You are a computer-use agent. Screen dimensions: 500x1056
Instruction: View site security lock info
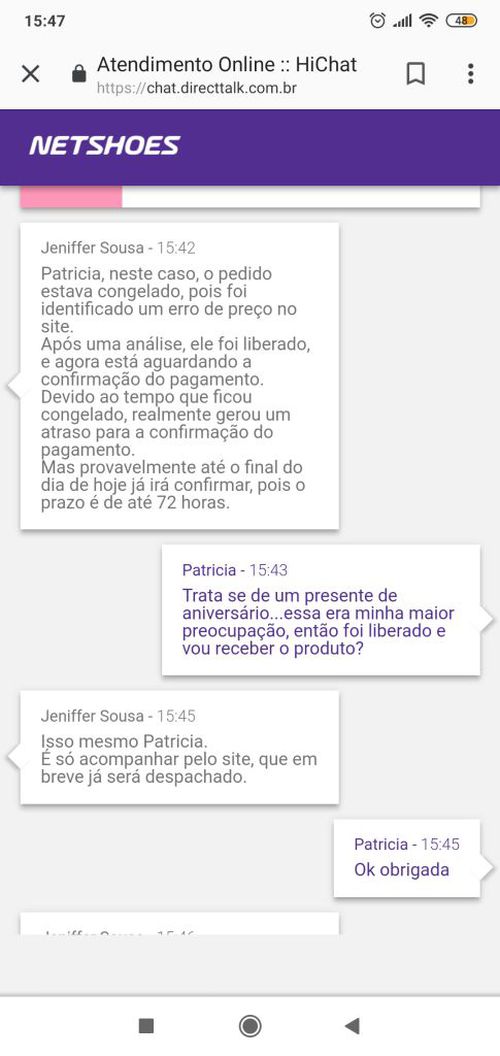click(79, 73)
